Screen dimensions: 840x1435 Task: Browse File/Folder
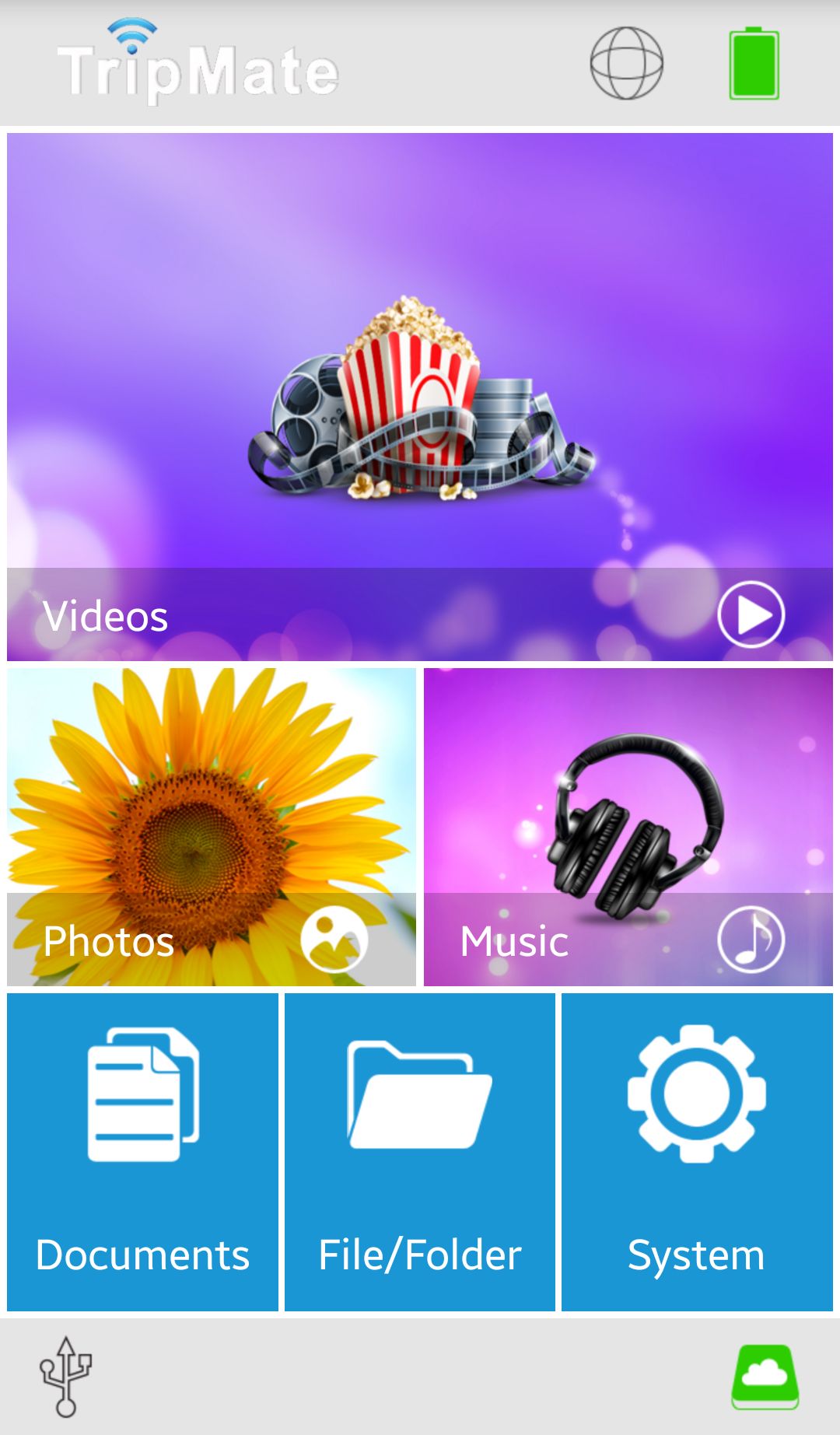pyautogui.click(x=420, y=1152)
